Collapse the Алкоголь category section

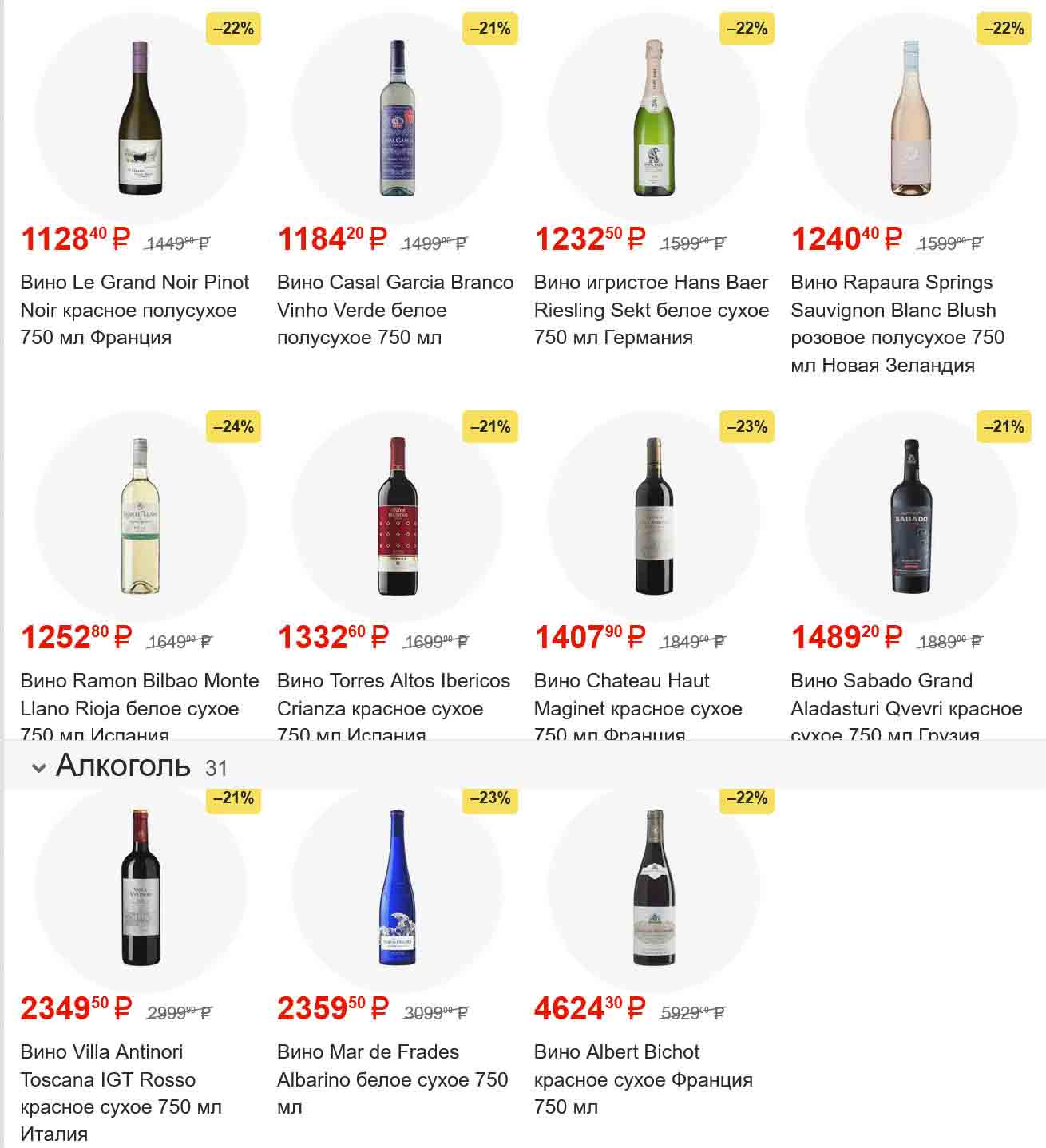coord(38,768)
